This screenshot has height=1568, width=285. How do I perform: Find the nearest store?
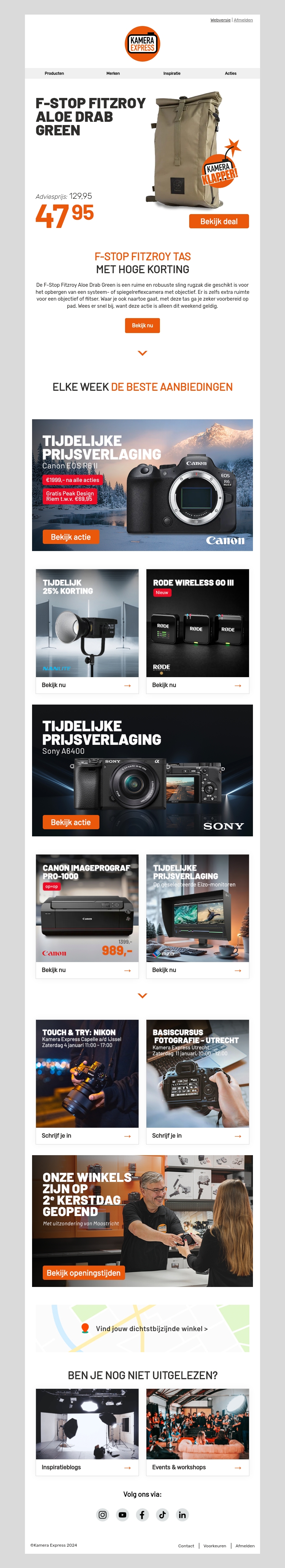tap(151, 1329)
